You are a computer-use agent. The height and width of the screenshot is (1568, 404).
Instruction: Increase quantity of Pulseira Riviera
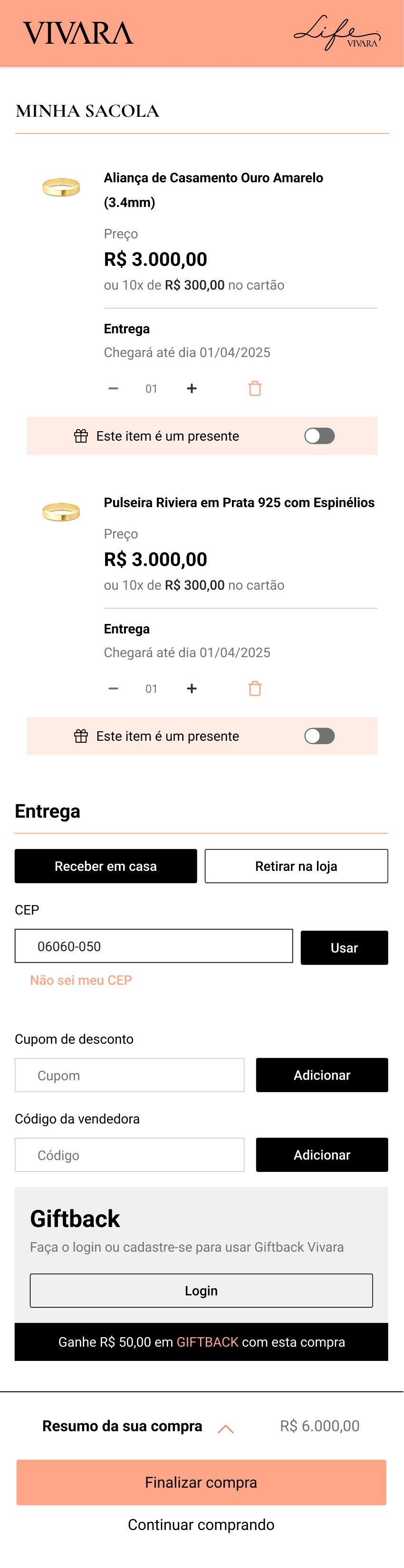(192, 689)
